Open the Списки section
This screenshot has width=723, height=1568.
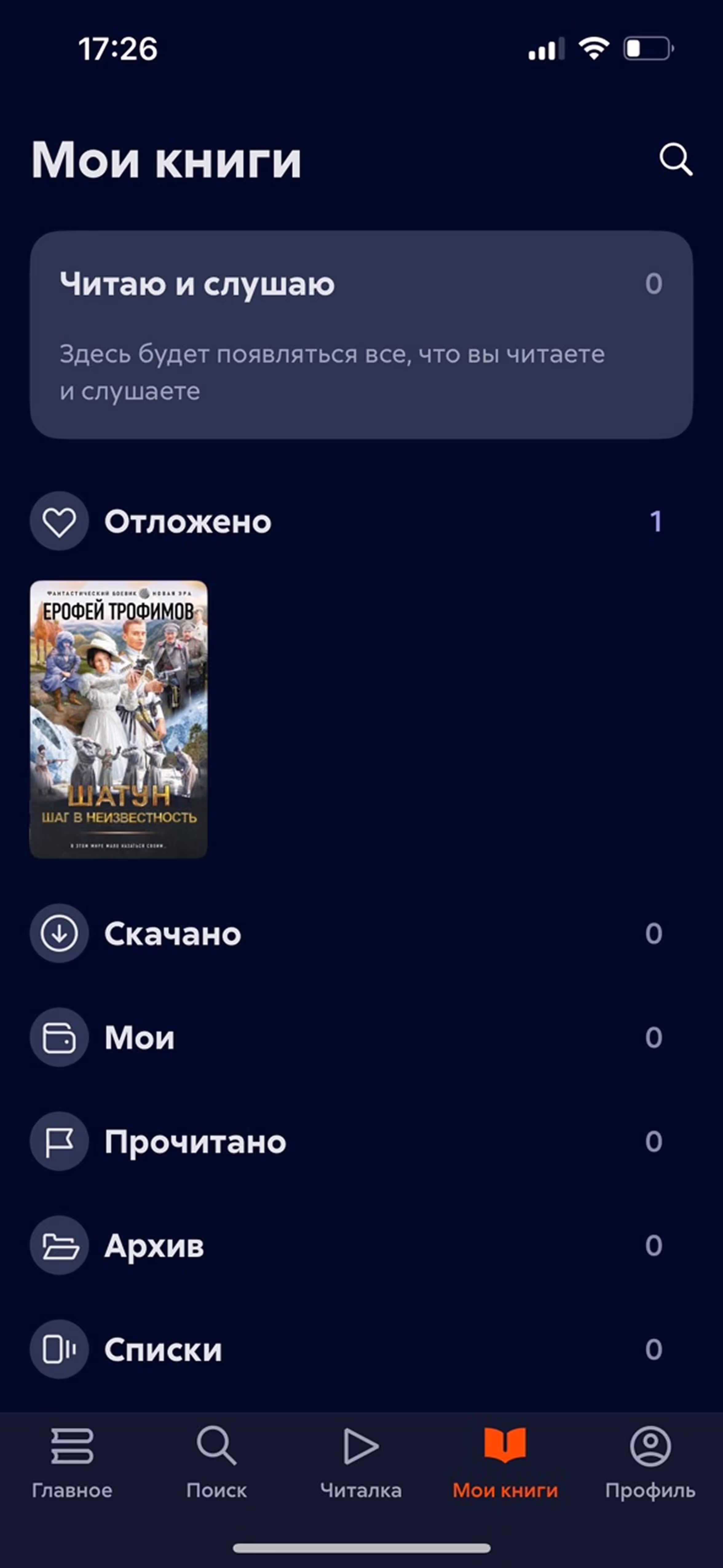(x=163, y=1350)
